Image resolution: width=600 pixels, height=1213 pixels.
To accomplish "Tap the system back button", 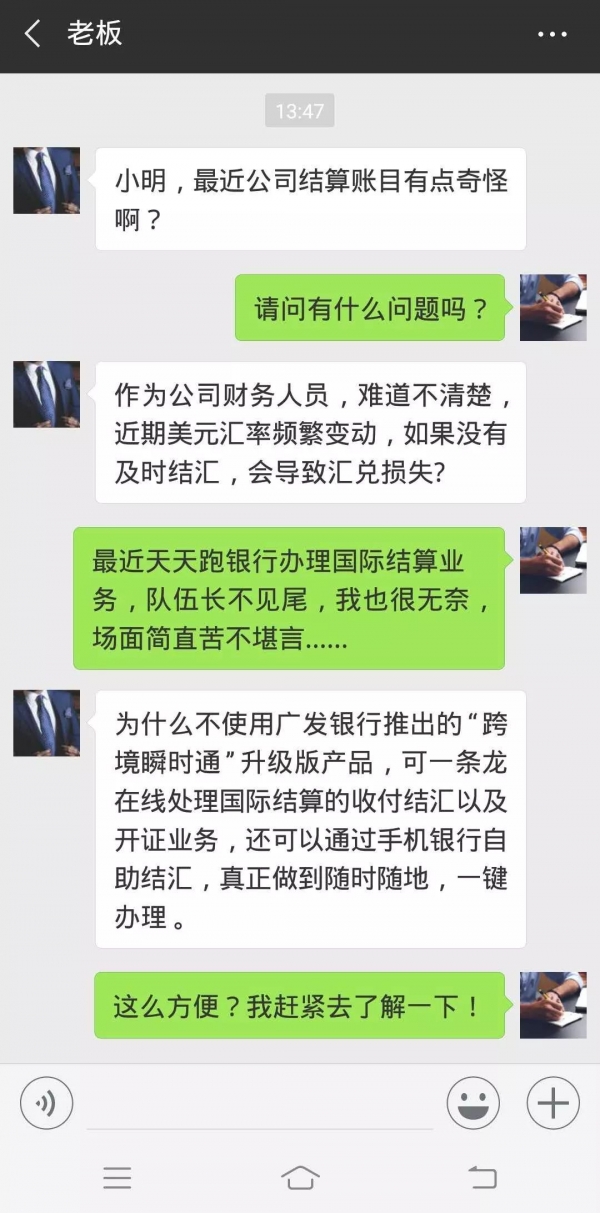I will click(x=483, y=1177).
